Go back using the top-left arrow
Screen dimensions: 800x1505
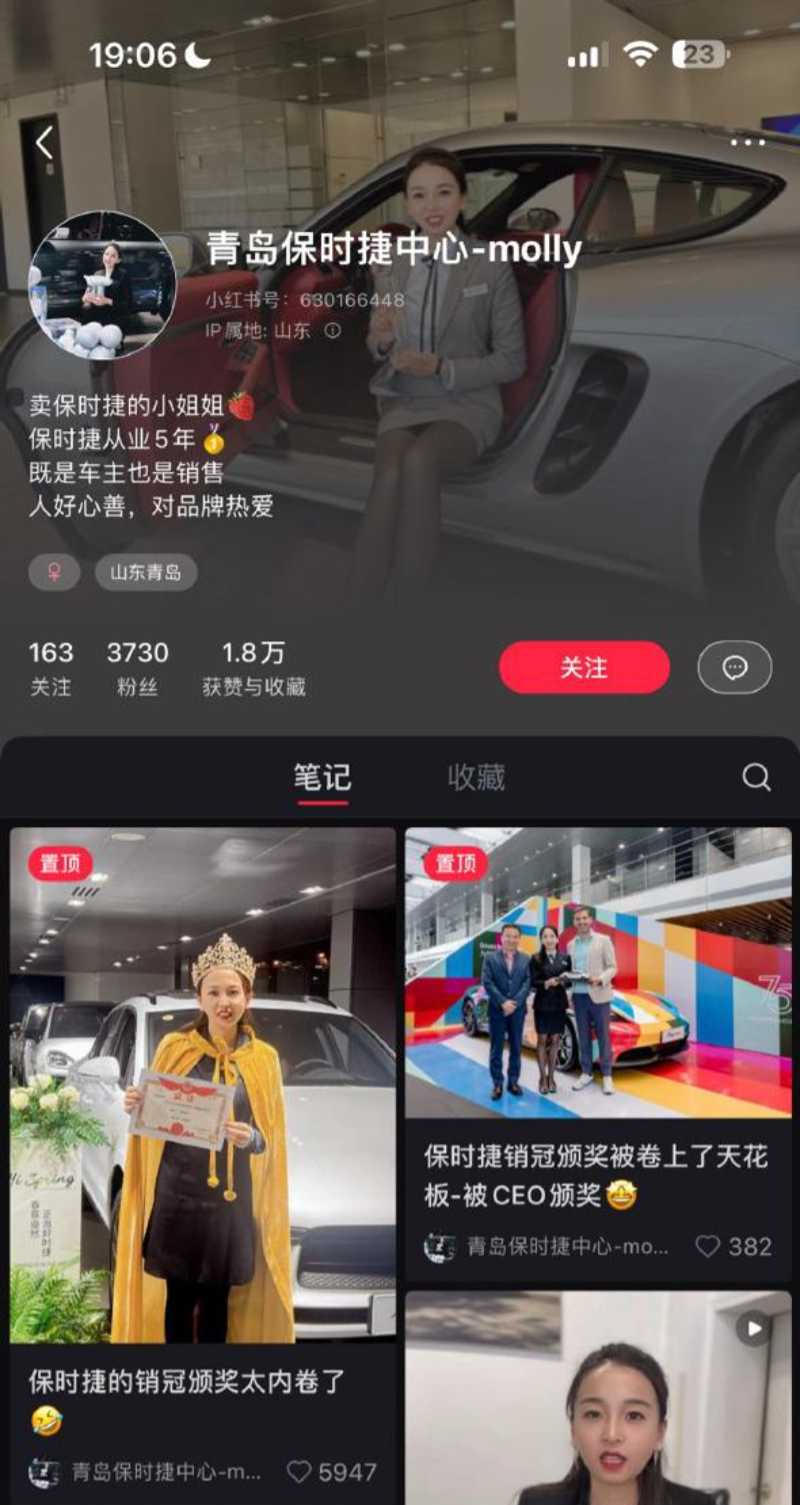pos(44,143)
